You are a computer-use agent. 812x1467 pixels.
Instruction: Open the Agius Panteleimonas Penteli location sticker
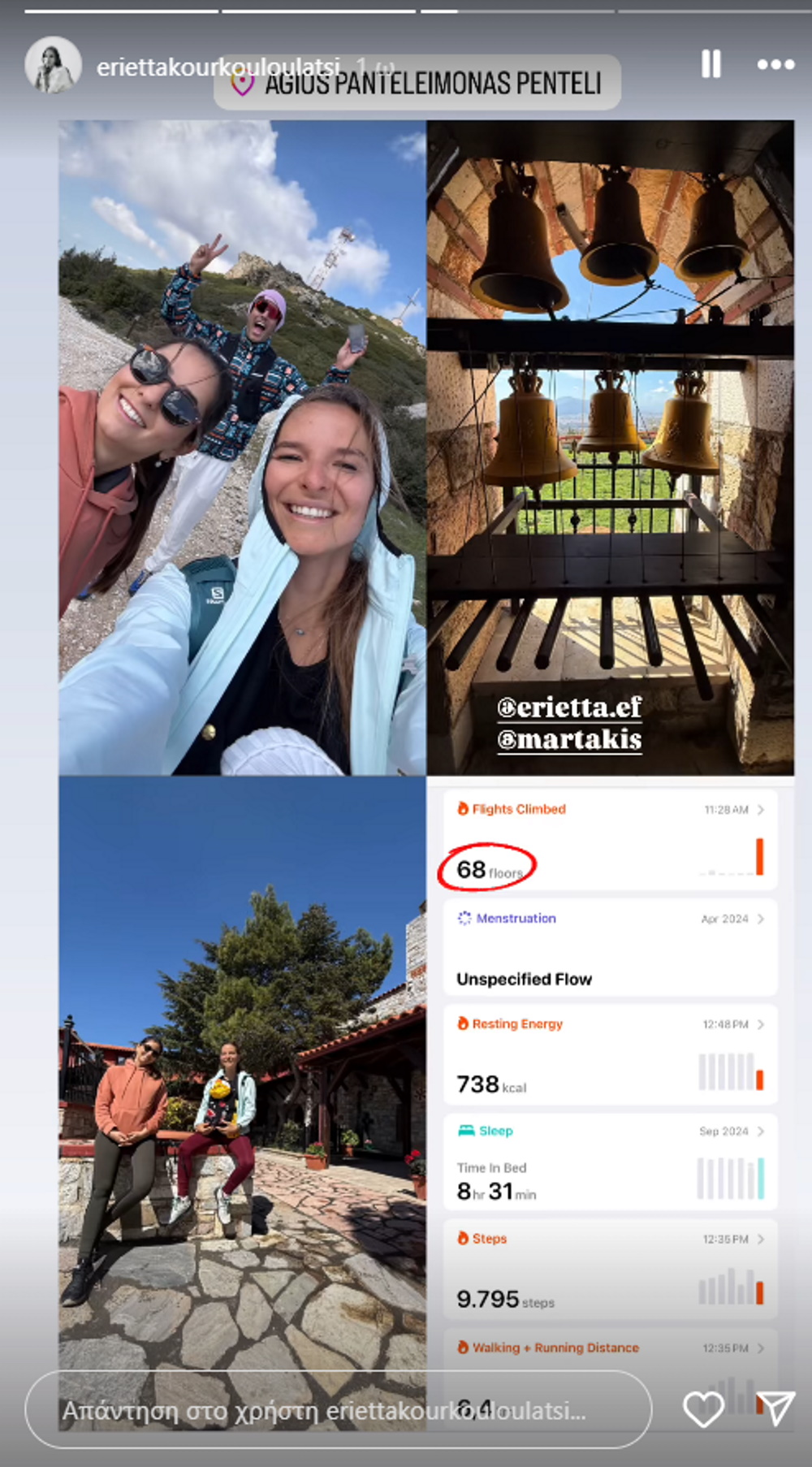(417, 83)
